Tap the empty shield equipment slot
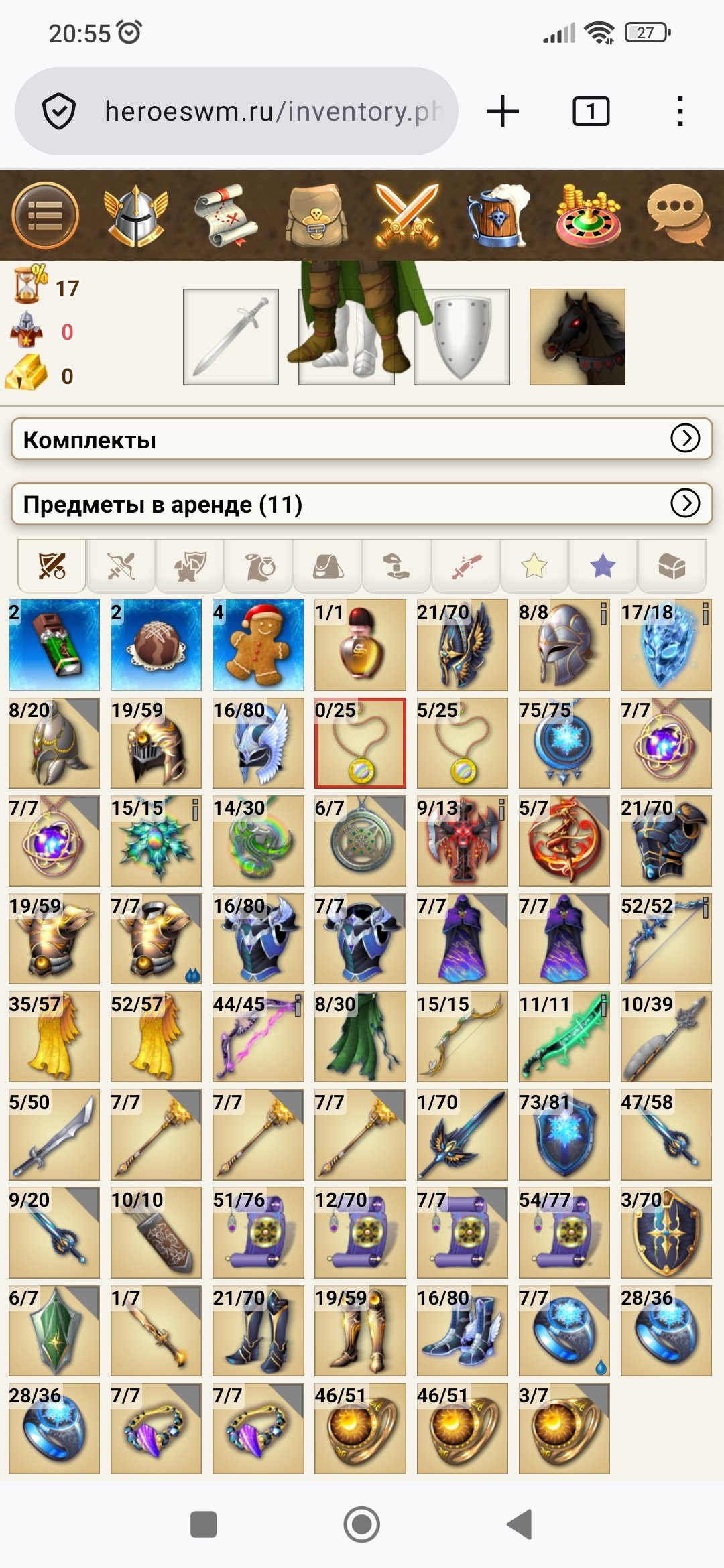The image size is (724, 1568). point(462,337)
